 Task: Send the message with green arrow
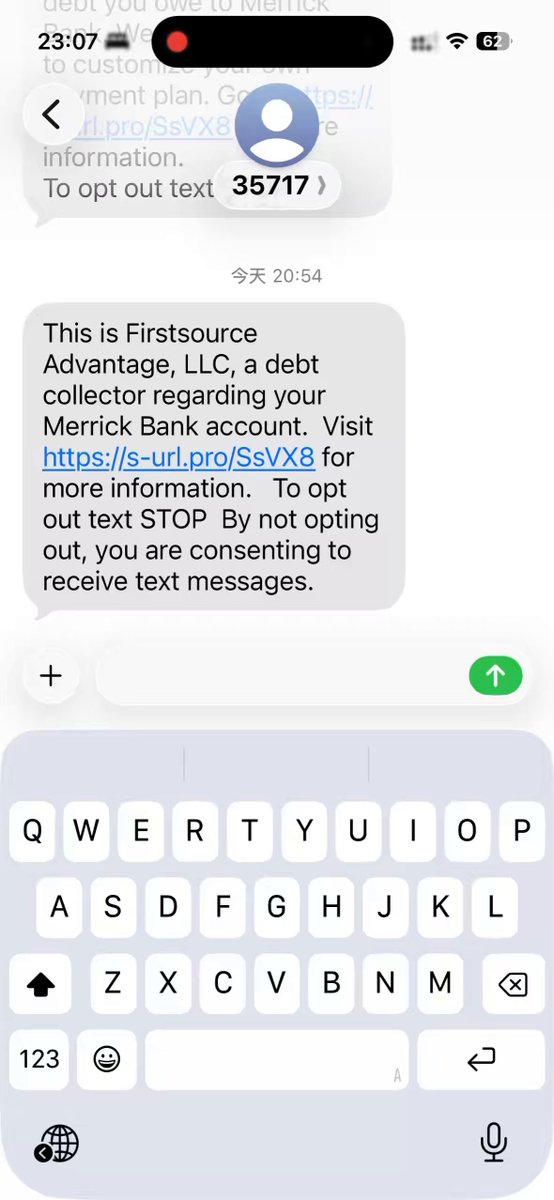click(x=496, y=676)
